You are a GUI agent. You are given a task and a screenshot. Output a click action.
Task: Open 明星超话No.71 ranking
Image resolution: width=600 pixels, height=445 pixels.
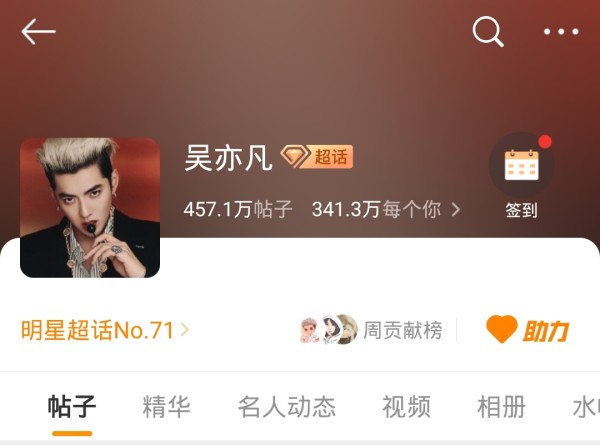click(105, 330)
